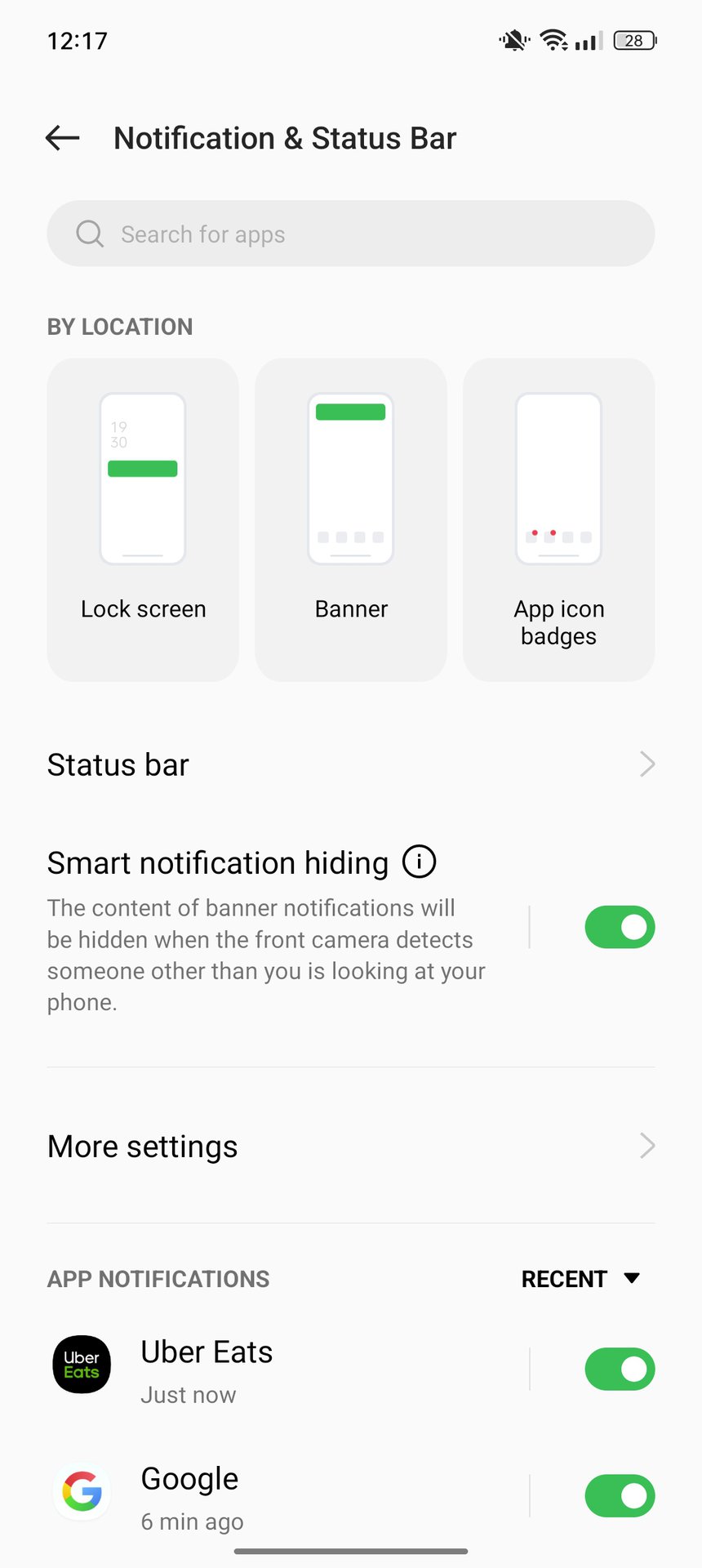The image size is (702, 1568).
Task: Tap the Search for apps field
Action: click(351, 234)
